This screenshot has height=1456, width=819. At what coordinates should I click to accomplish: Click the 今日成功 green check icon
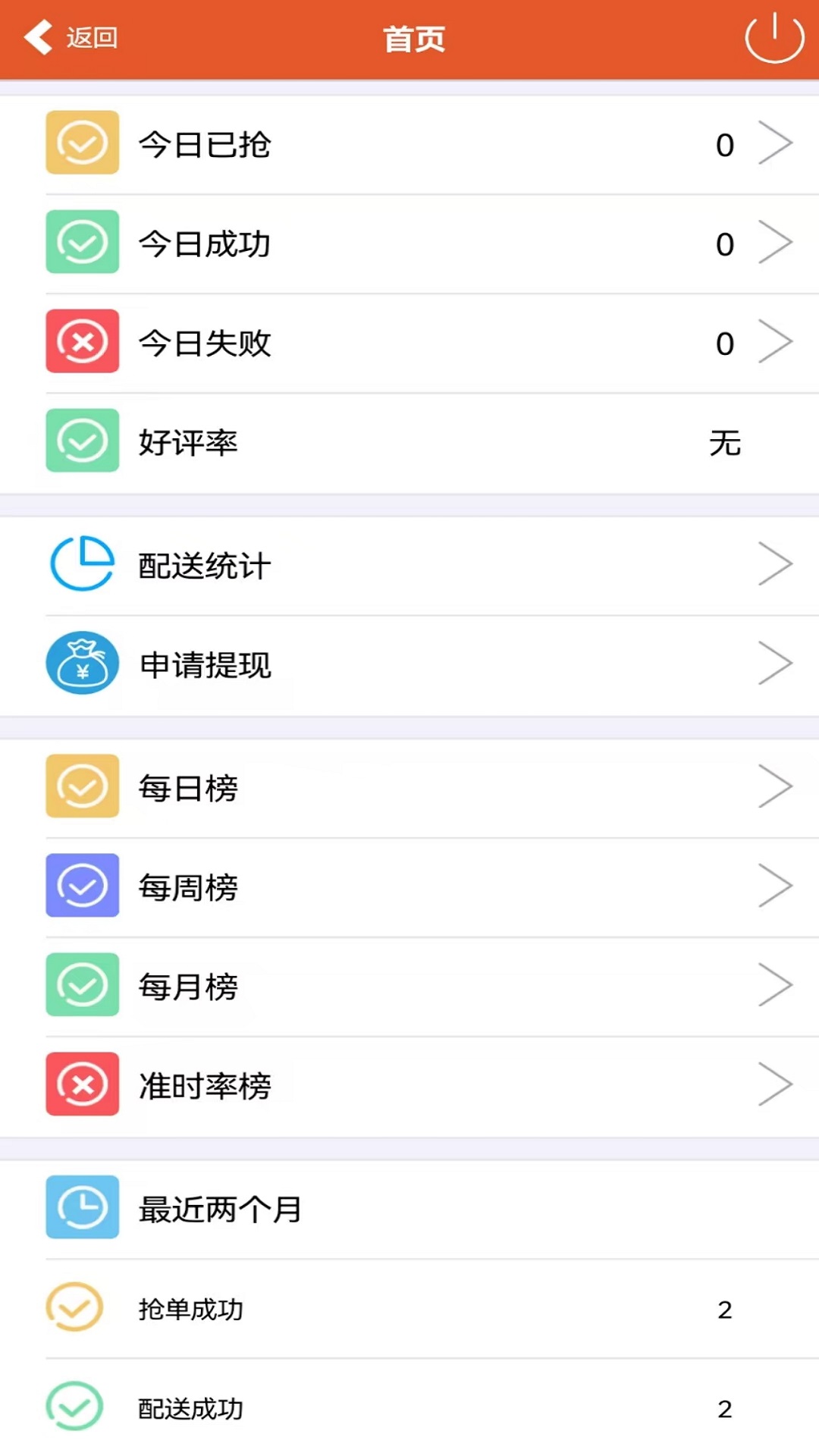pyautogui.click(x=83, y=243)
